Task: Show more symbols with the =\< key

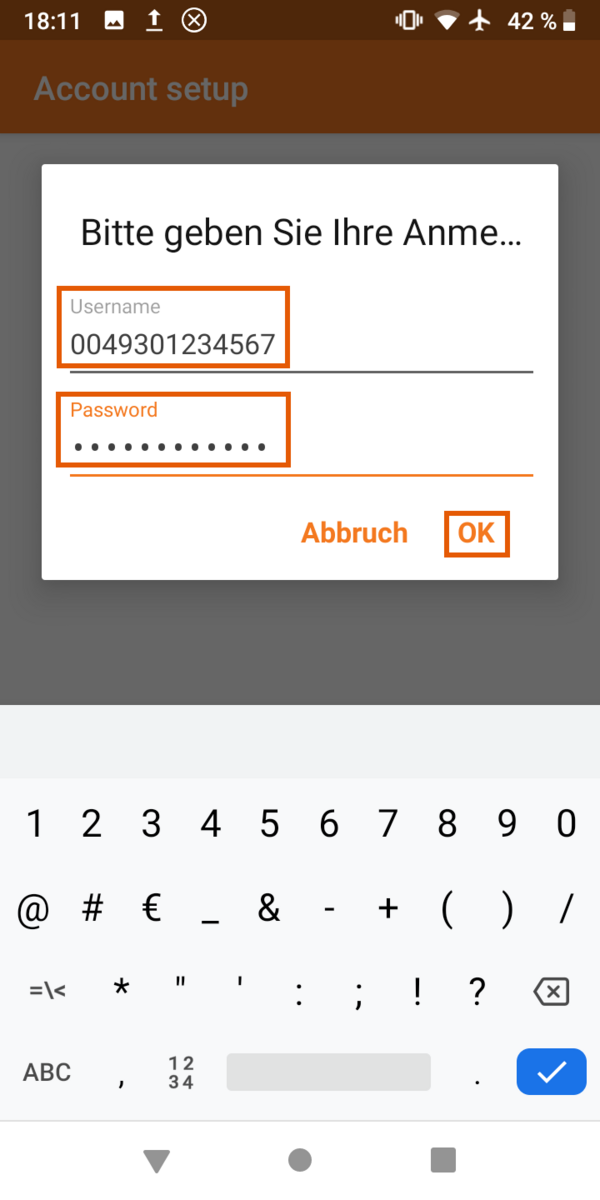Action: coord(47,992)
